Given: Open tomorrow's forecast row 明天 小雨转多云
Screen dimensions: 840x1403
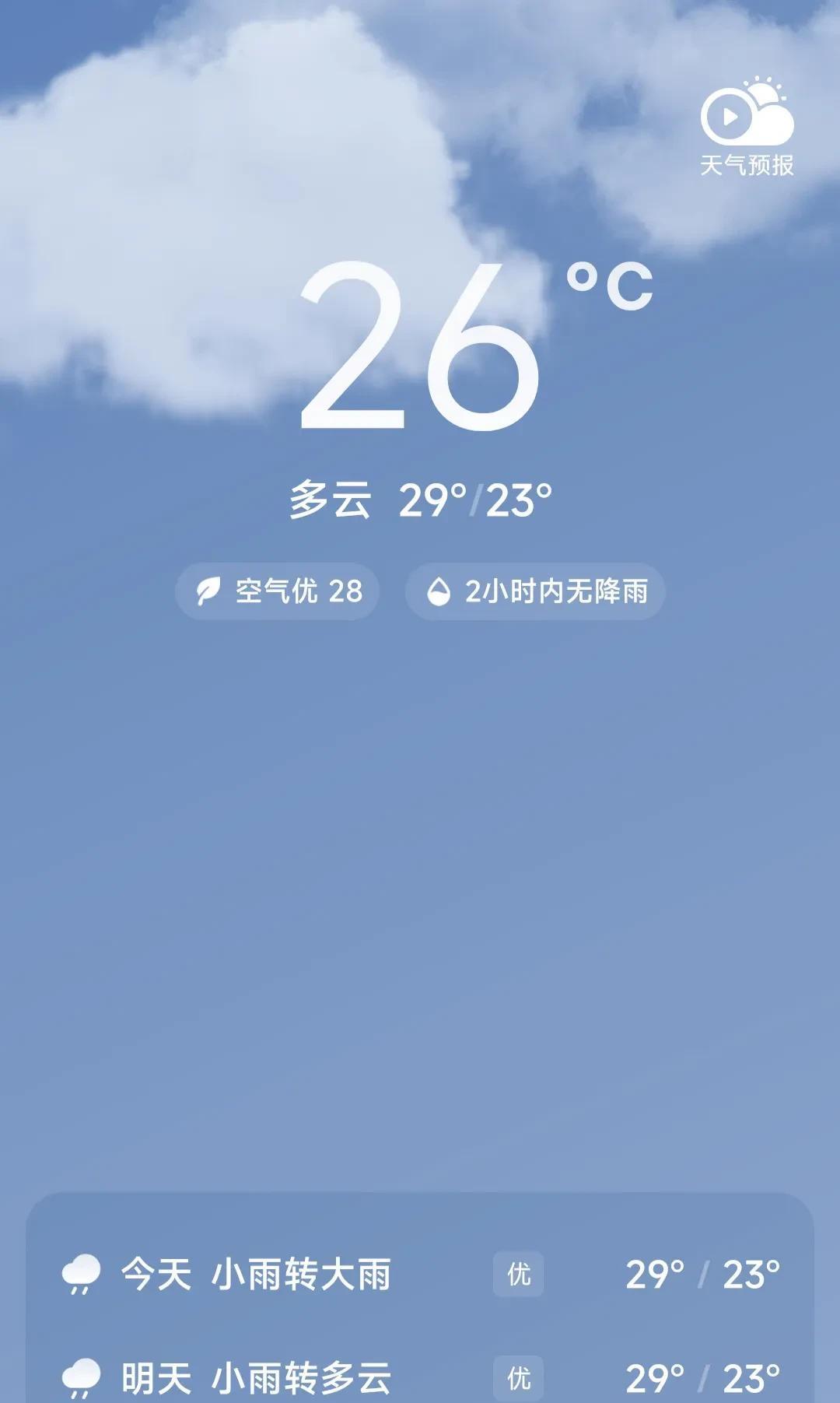Looking at the screenshot, I should (x=420, y=1377).
